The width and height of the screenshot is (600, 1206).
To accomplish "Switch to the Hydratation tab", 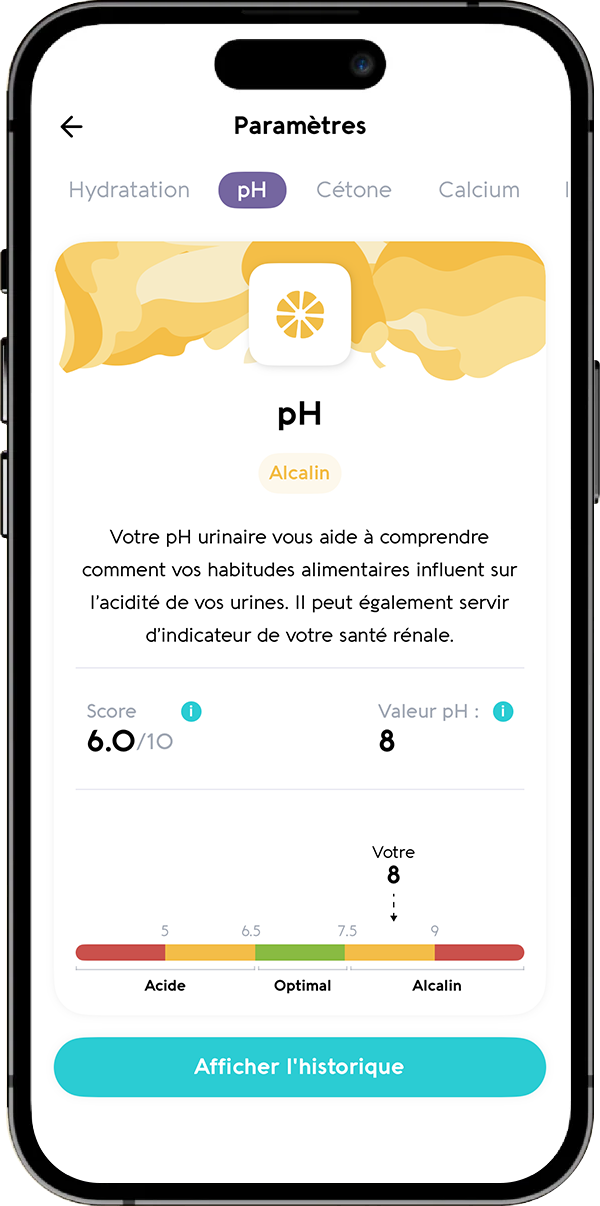I will (129, 190).
